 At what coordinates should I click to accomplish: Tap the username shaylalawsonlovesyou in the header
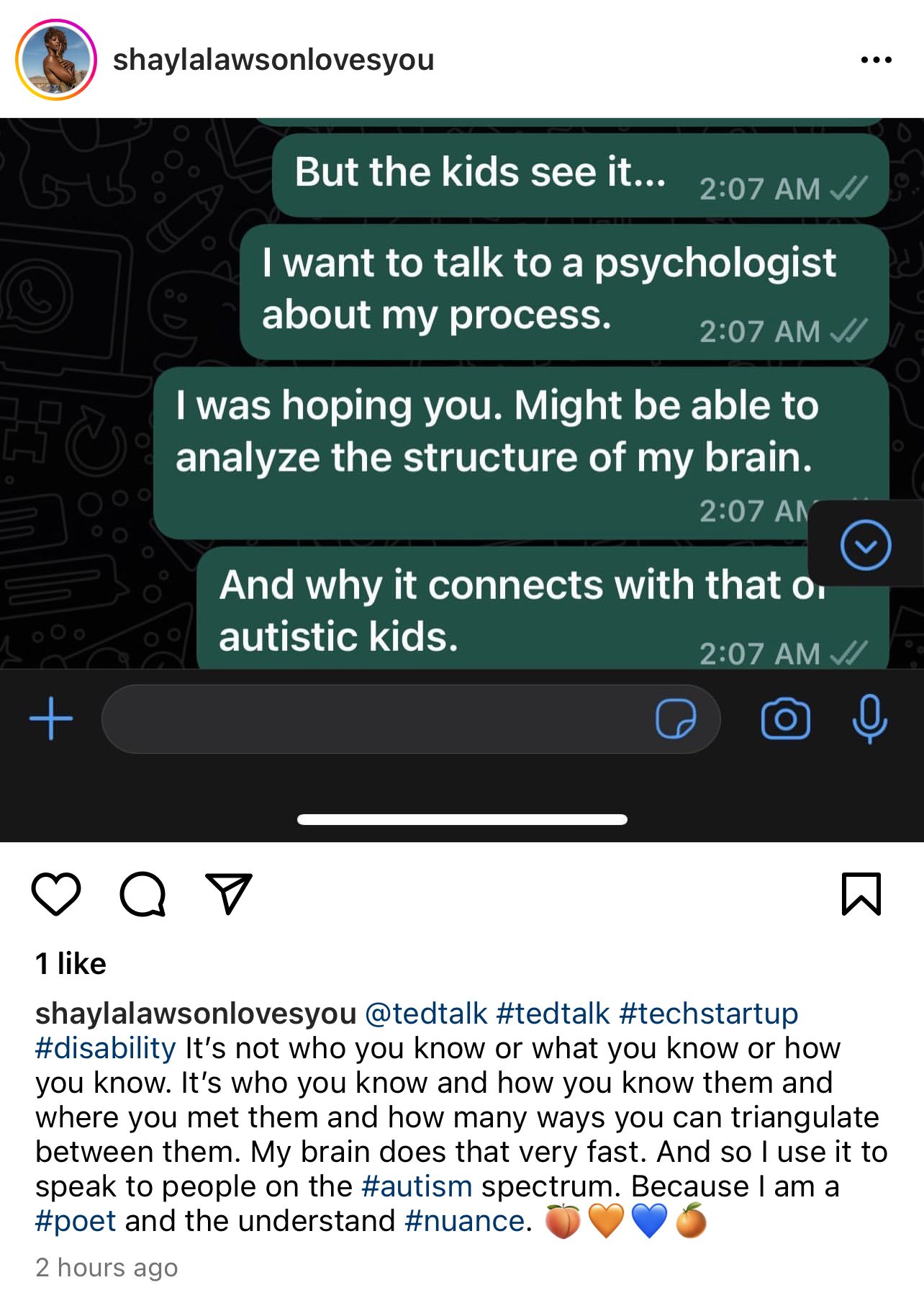point(273,60)
